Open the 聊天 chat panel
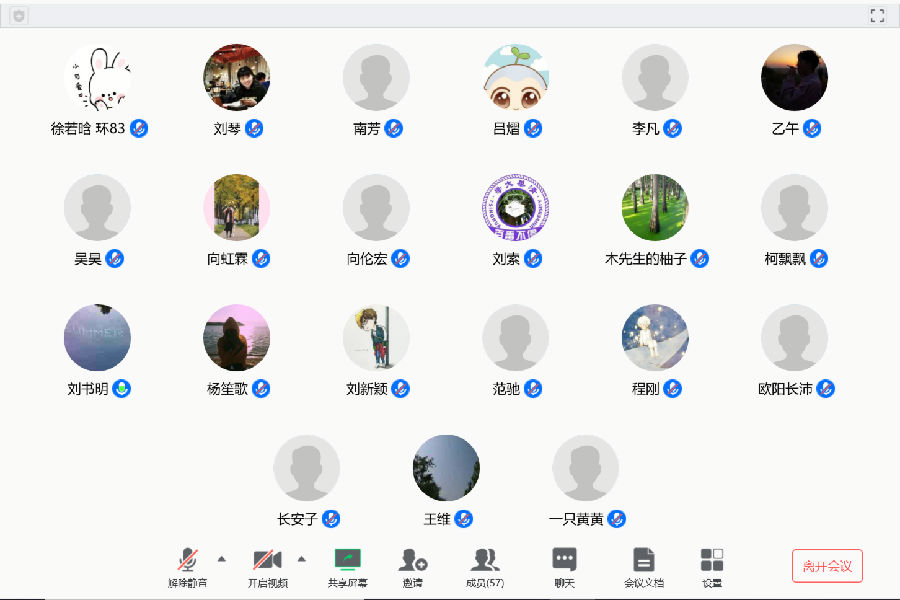The height and width of the screenshot is (600, 900). [x=564, y=565]
